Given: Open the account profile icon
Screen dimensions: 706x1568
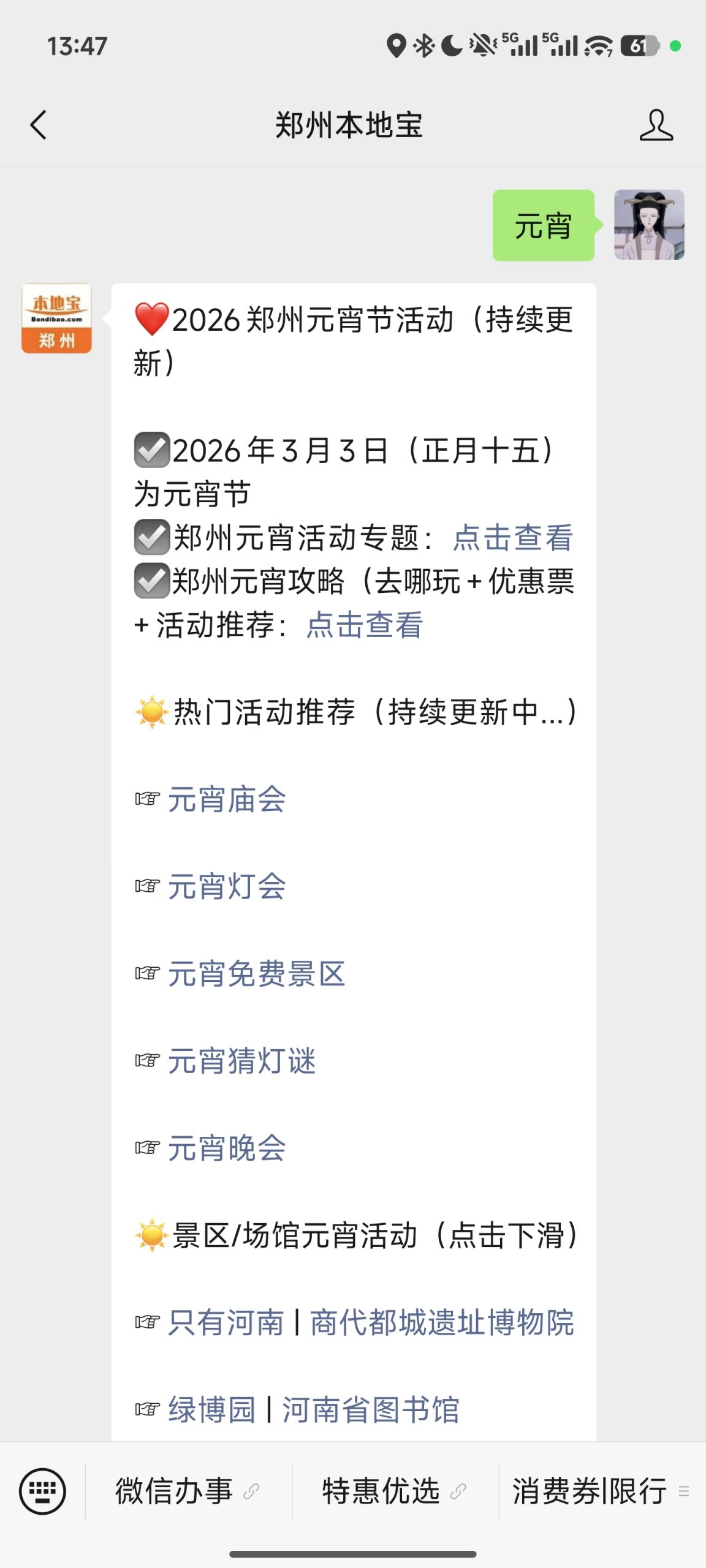Looking at the screenshot, I should (656, 126).
